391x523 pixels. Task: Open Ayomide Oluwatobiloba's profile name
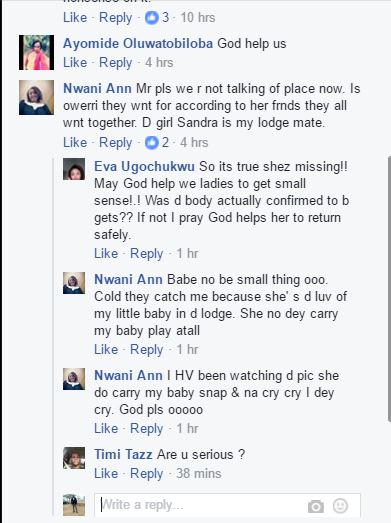[138, 43]
